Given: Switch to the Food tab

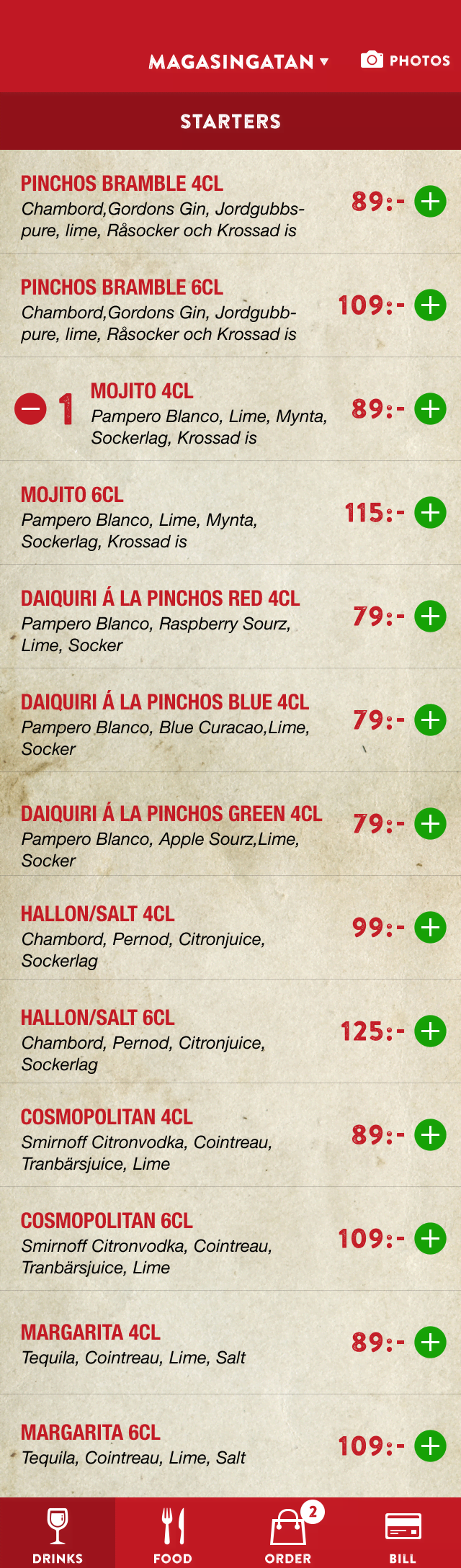Looking at the screenshot, I should 173,1533.
